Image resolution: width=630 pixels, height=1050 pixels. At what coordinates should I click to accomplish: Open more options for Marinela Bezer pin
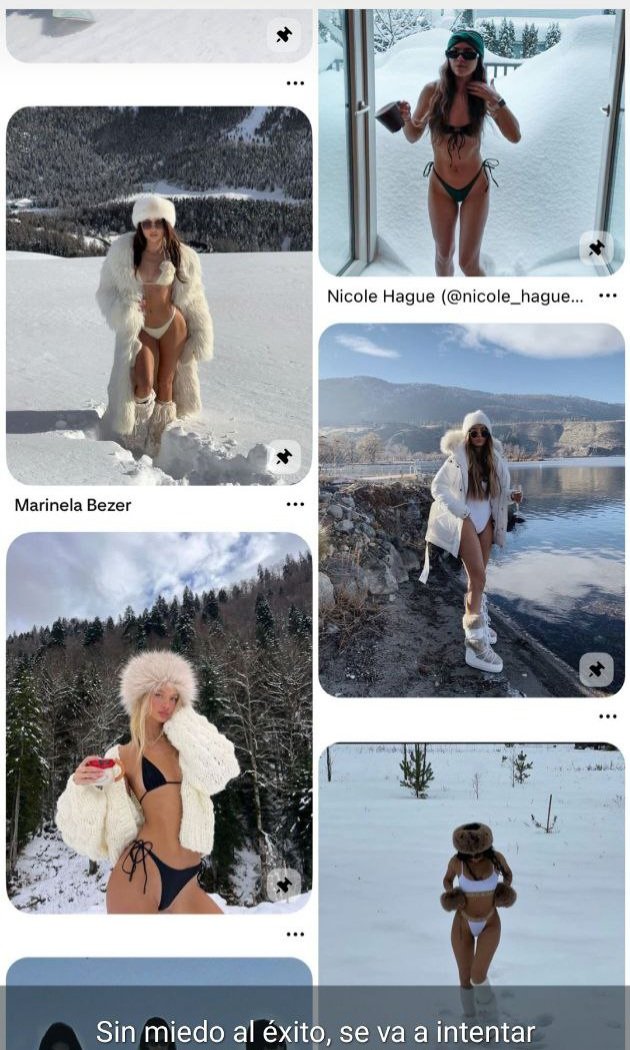[x=295, y=505]
